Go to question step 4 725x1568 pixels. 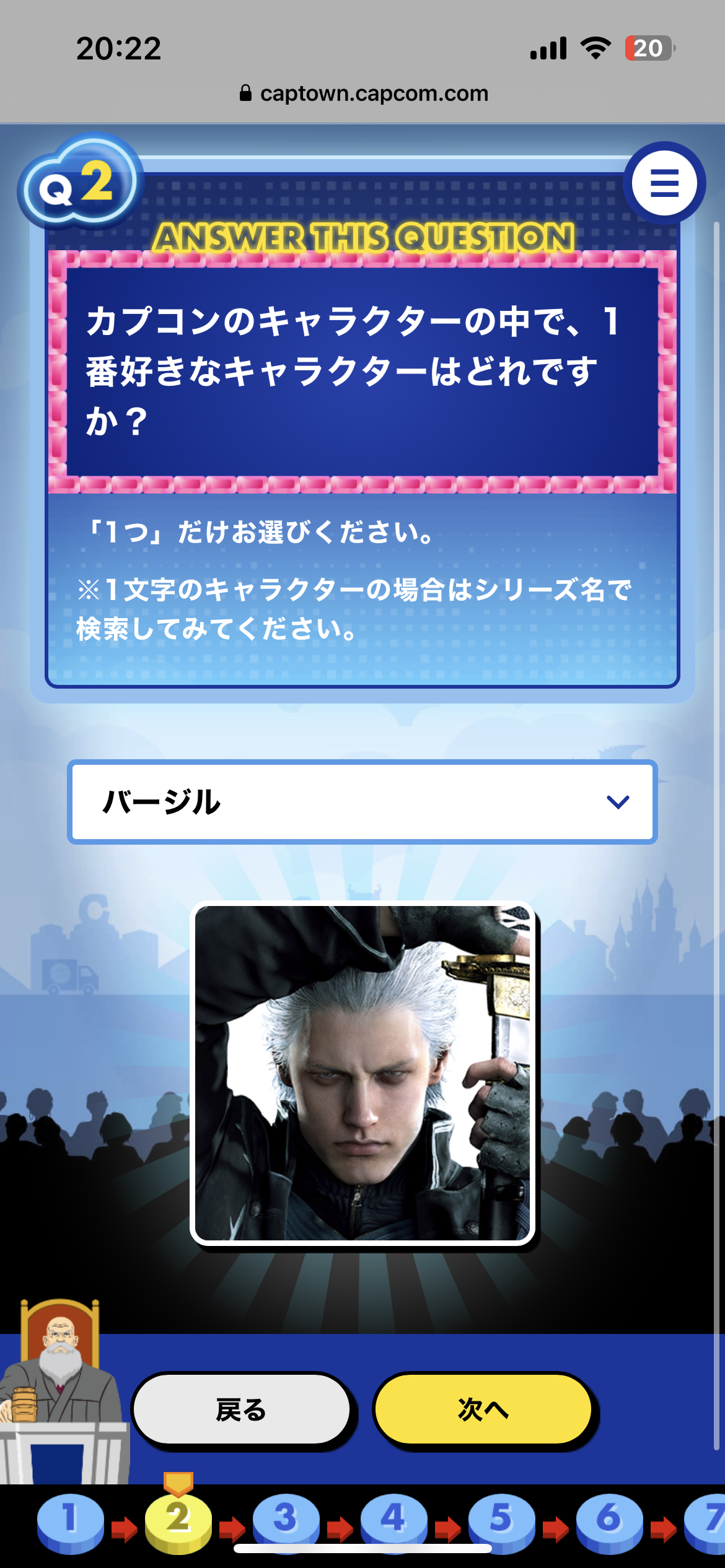pyautogui.click(x=393, y=1522)
